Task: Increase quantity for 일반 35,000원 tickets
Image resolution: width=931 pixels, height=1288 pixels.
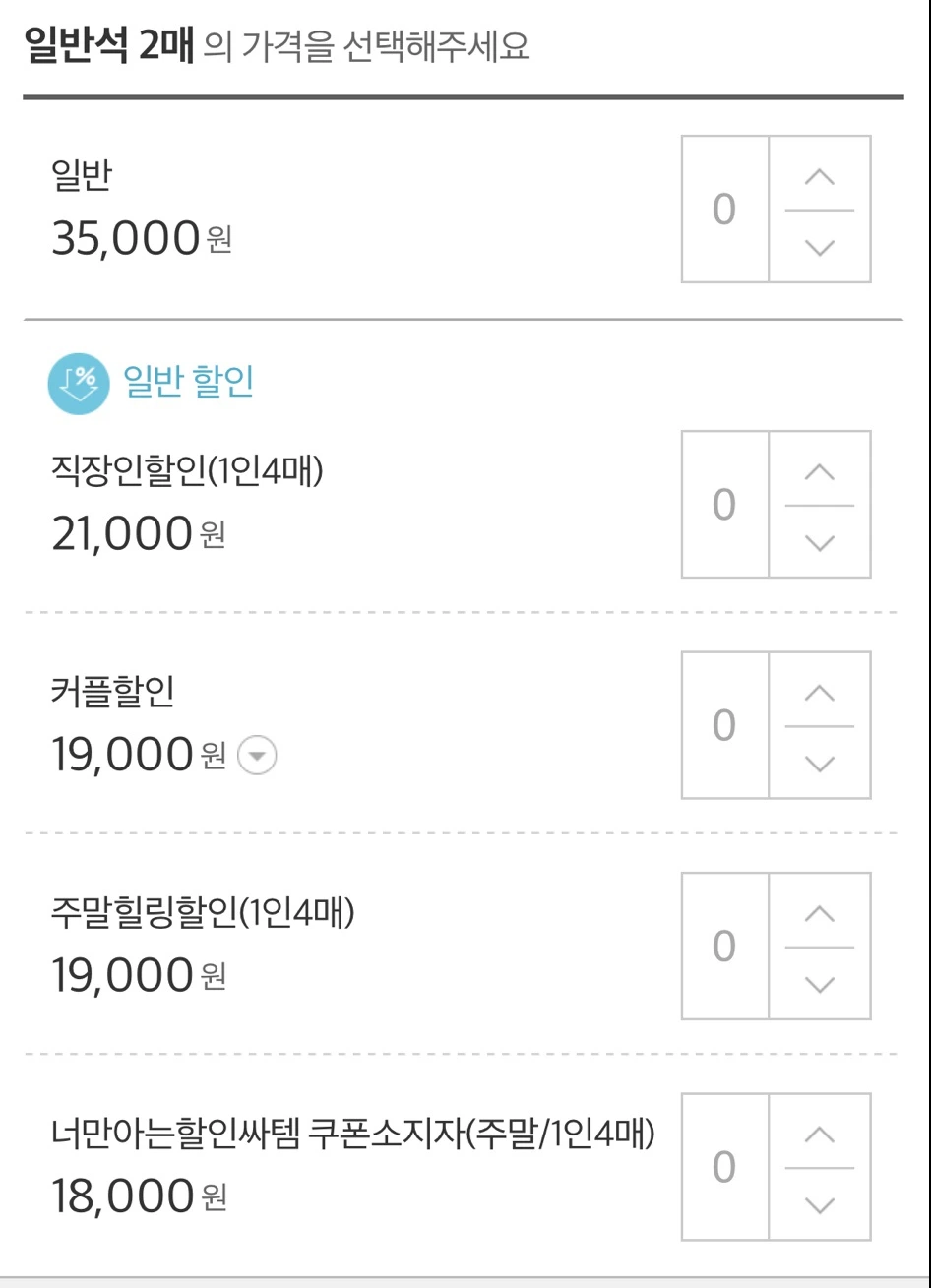Action: coord(820,177)
